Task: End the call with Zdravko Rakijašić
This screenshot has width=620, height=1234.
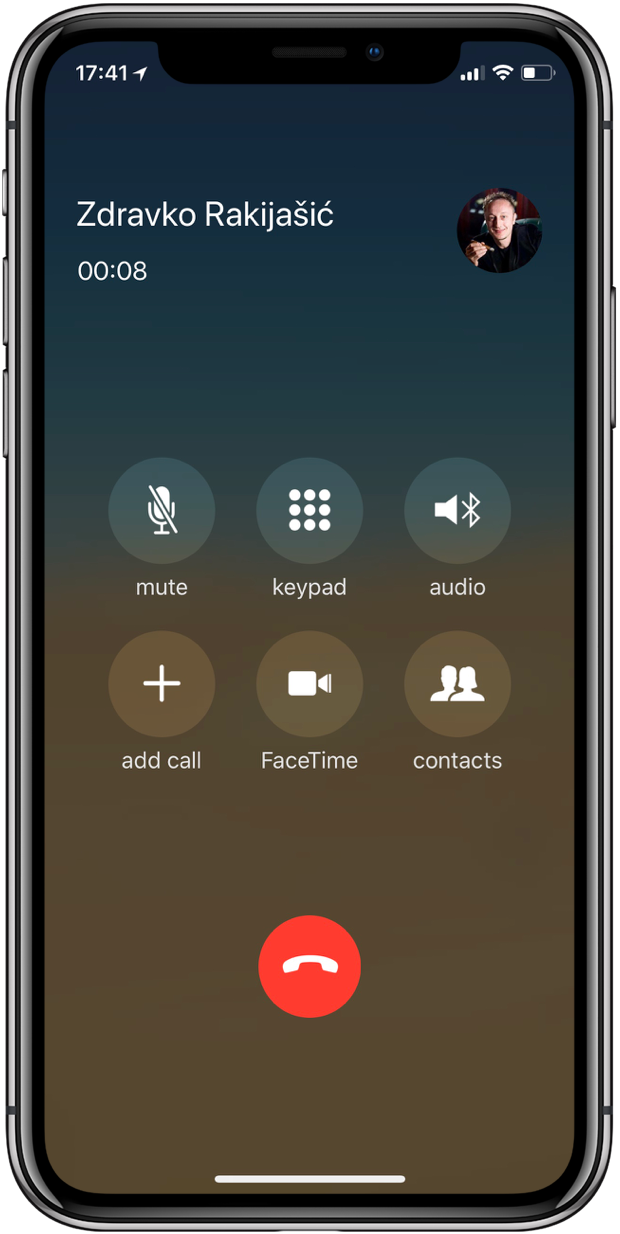Action: pyautogui.click(x=309, y=966)
